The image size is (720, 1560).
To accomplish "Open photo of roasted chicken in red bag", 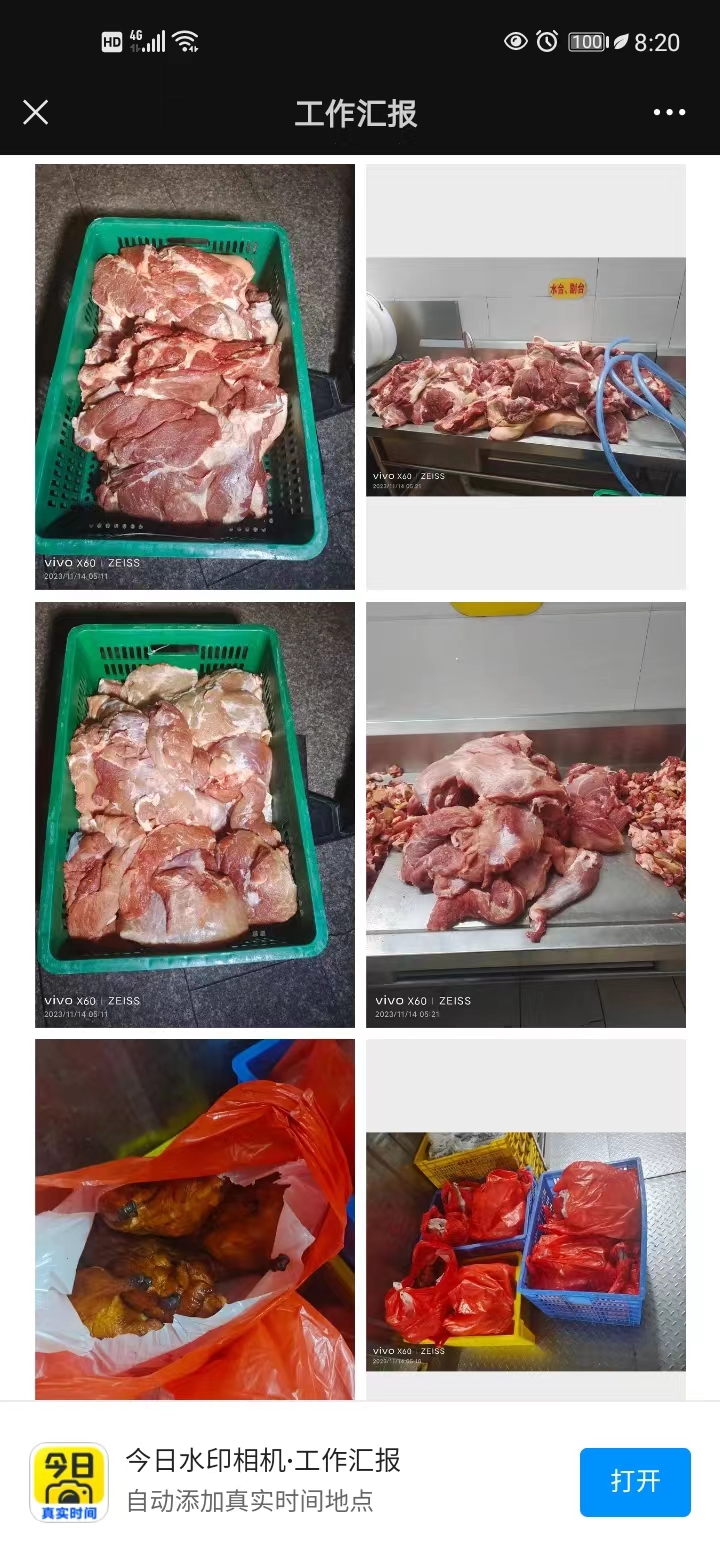I will [195, 1218].
